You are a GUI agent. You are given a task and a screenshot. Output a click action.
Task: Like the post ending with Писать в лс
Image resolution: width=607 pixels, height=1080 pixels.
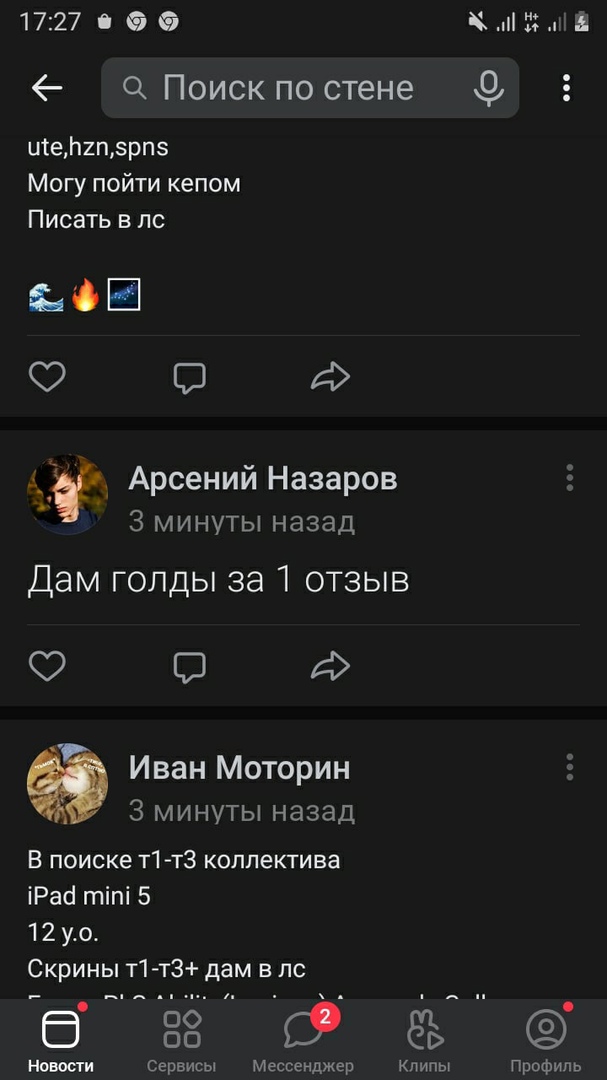pos(47,377)
